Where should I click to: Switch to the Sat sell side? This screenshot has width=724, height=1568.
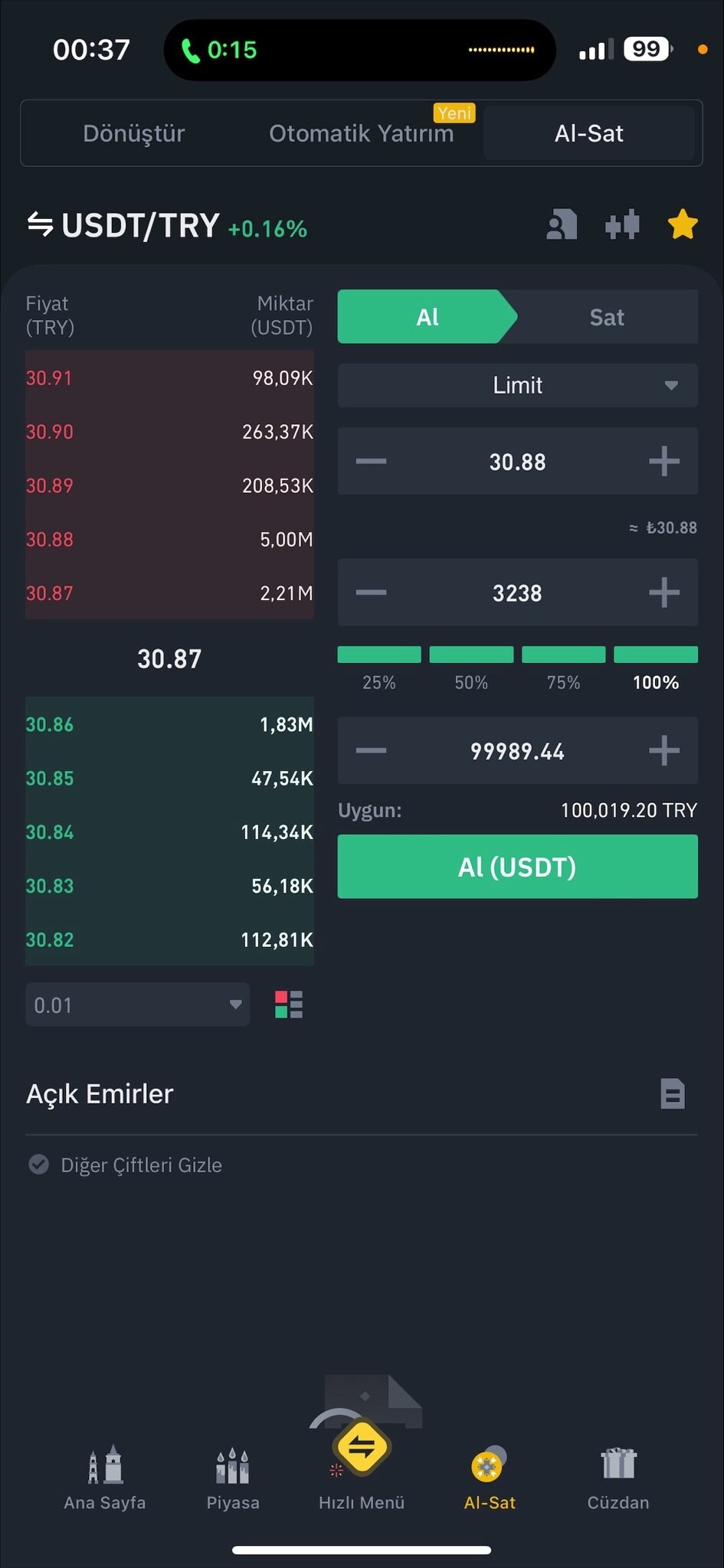(x=606, y=317)
